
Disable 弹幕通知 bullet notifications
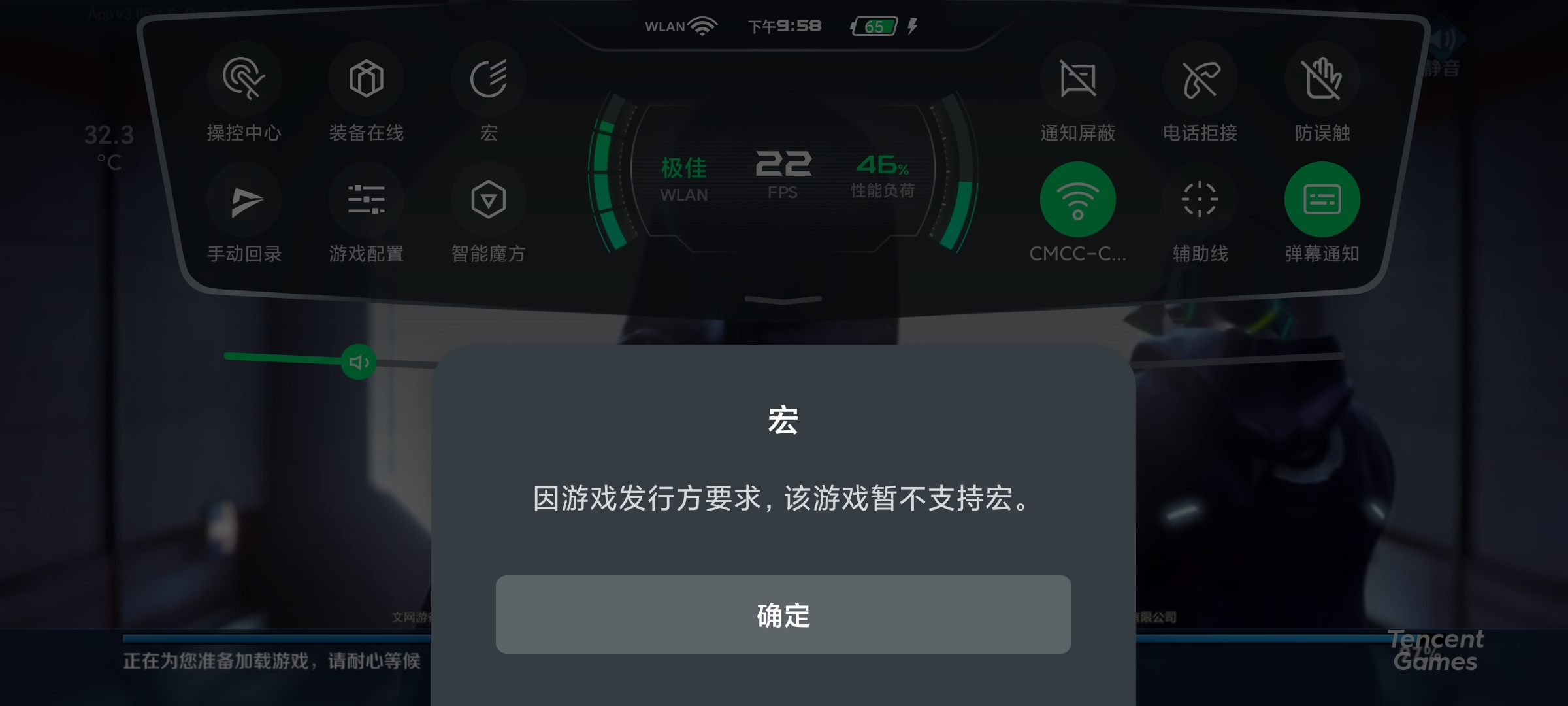coord(1322,200)
